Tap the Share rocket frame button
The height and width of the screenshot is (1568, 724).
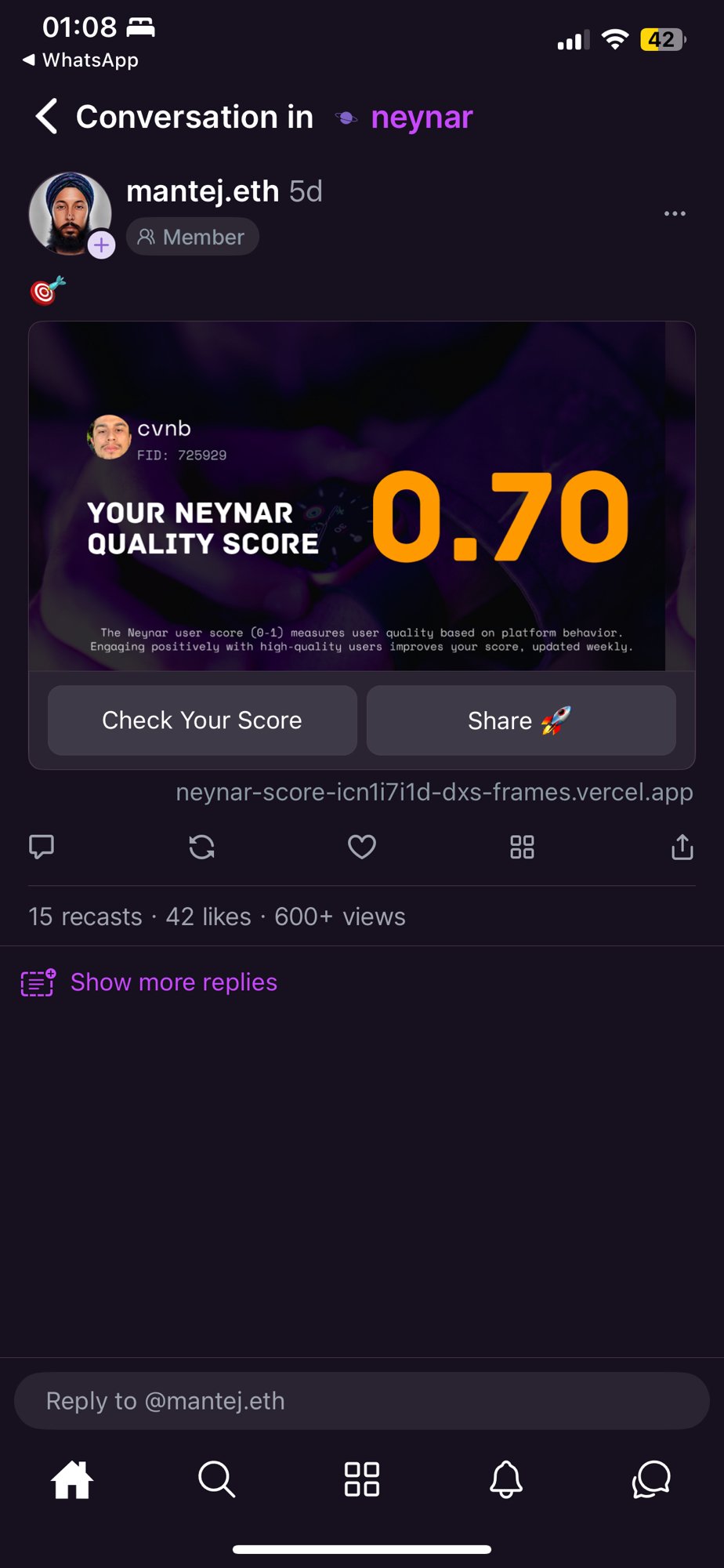[520, 720]
